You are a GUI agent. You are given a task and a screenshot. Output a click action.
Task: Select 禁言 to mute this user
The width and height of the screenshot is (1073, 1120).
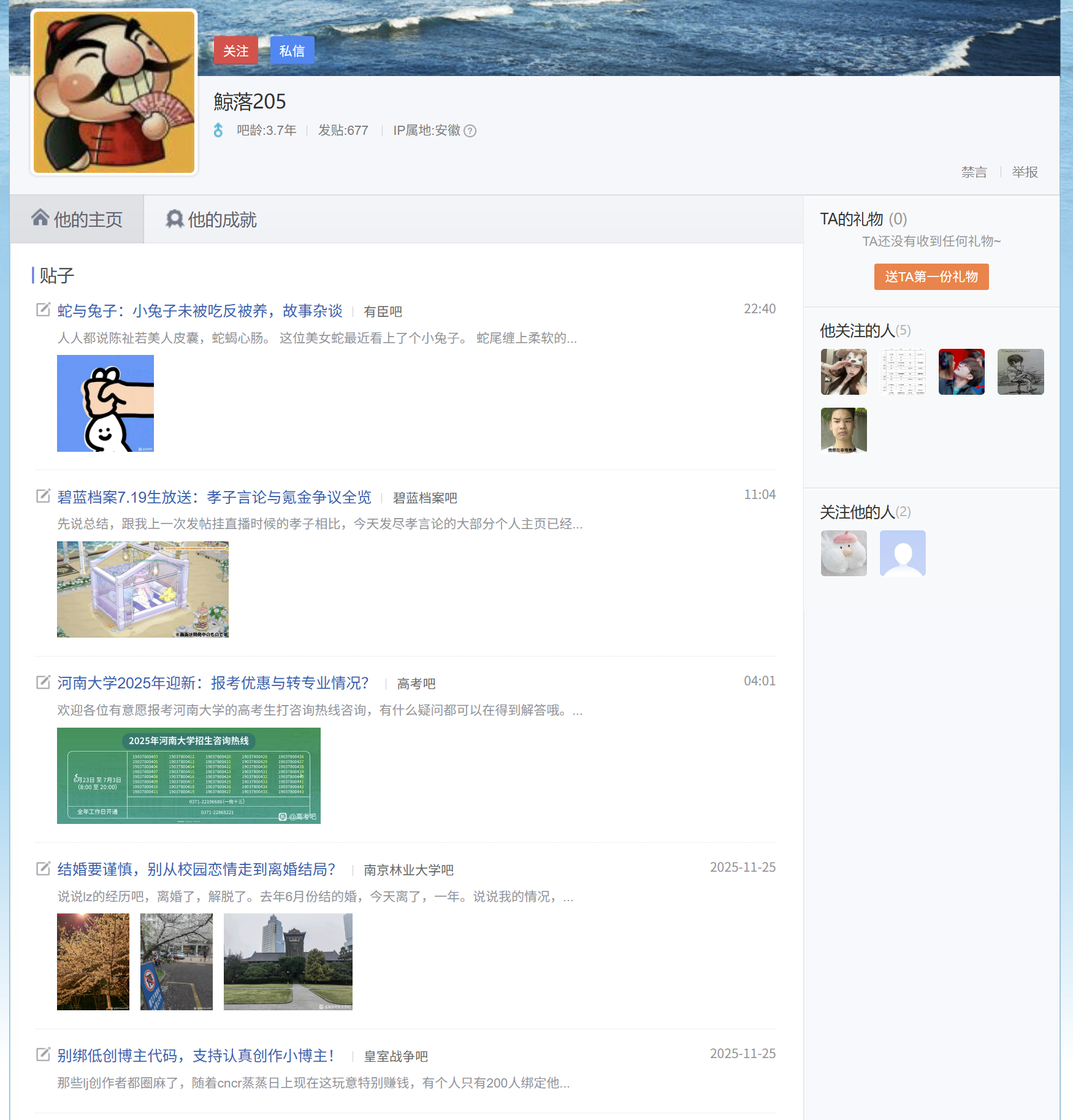point(974,172)
